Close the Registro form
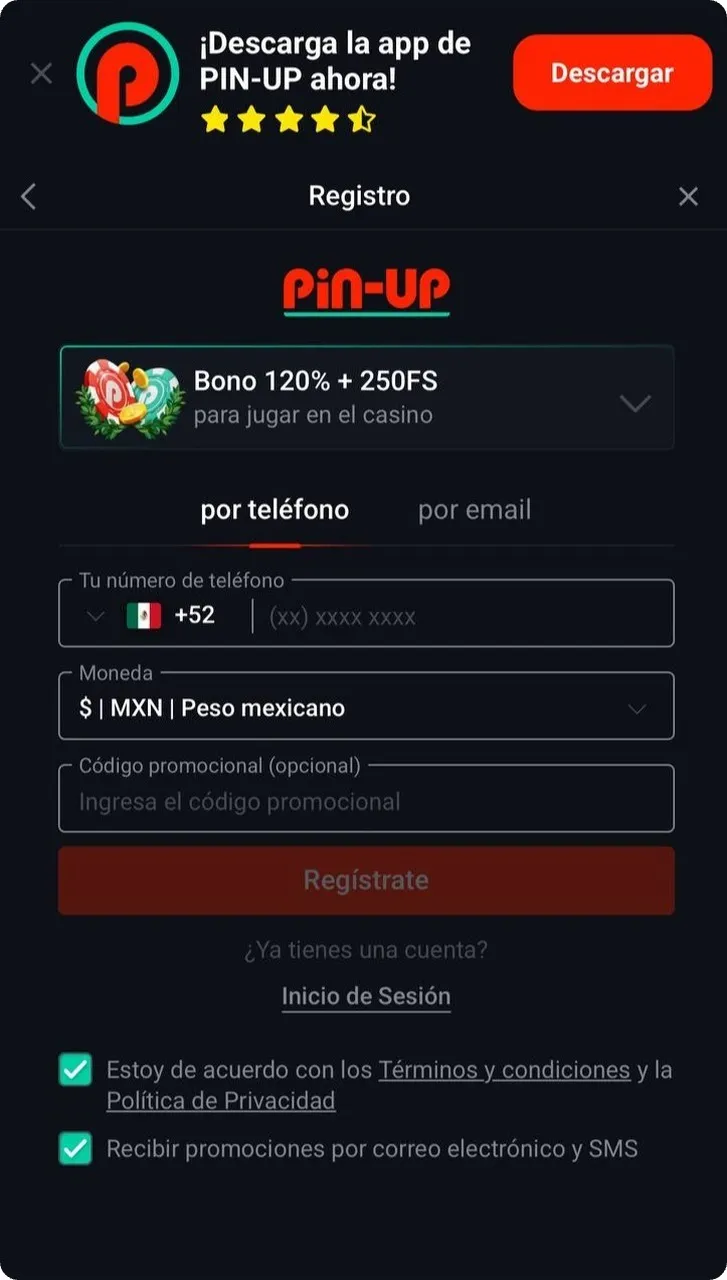Screen dimensions: 727x1280 pos(688,197)
